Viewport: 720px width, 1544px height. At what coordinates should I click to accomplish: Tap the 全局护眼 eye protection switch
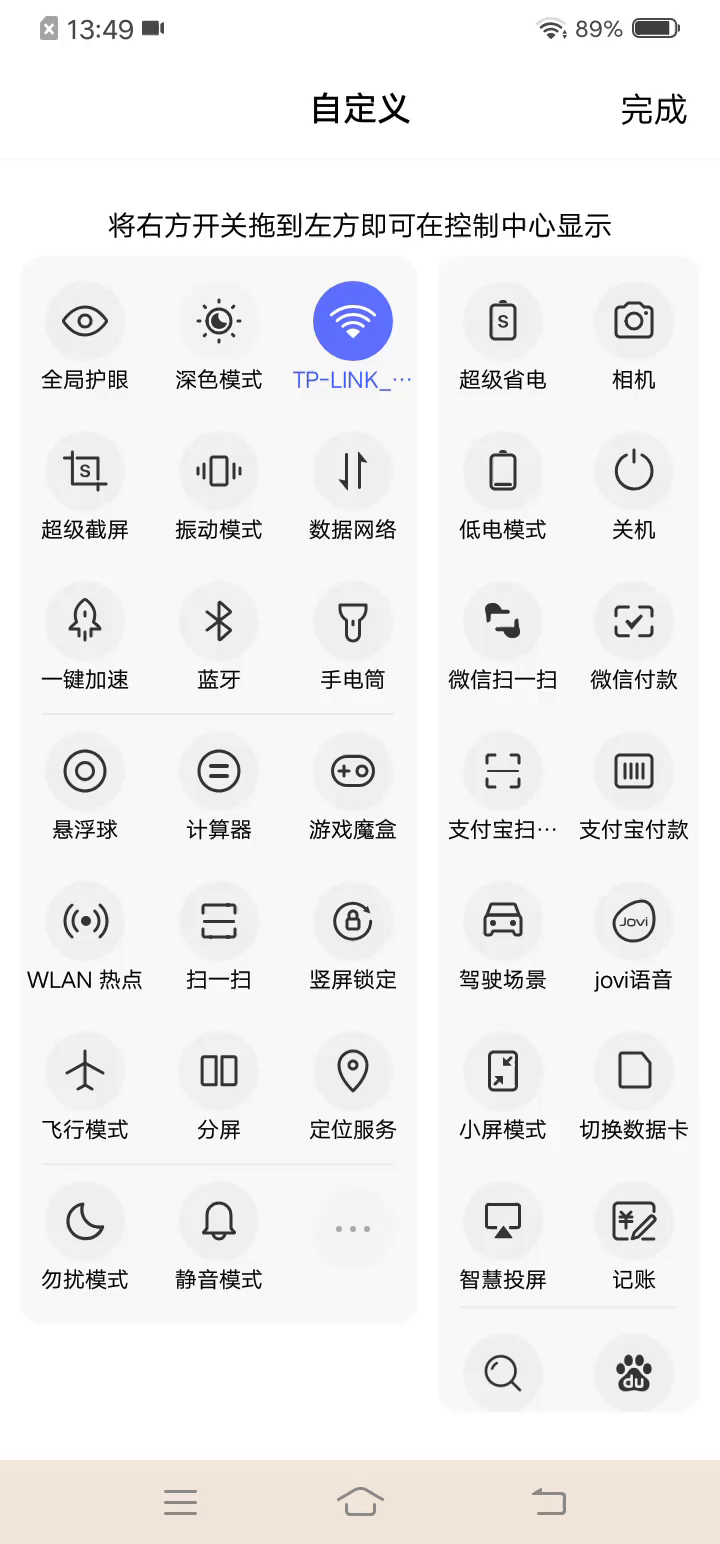point(85,322)
